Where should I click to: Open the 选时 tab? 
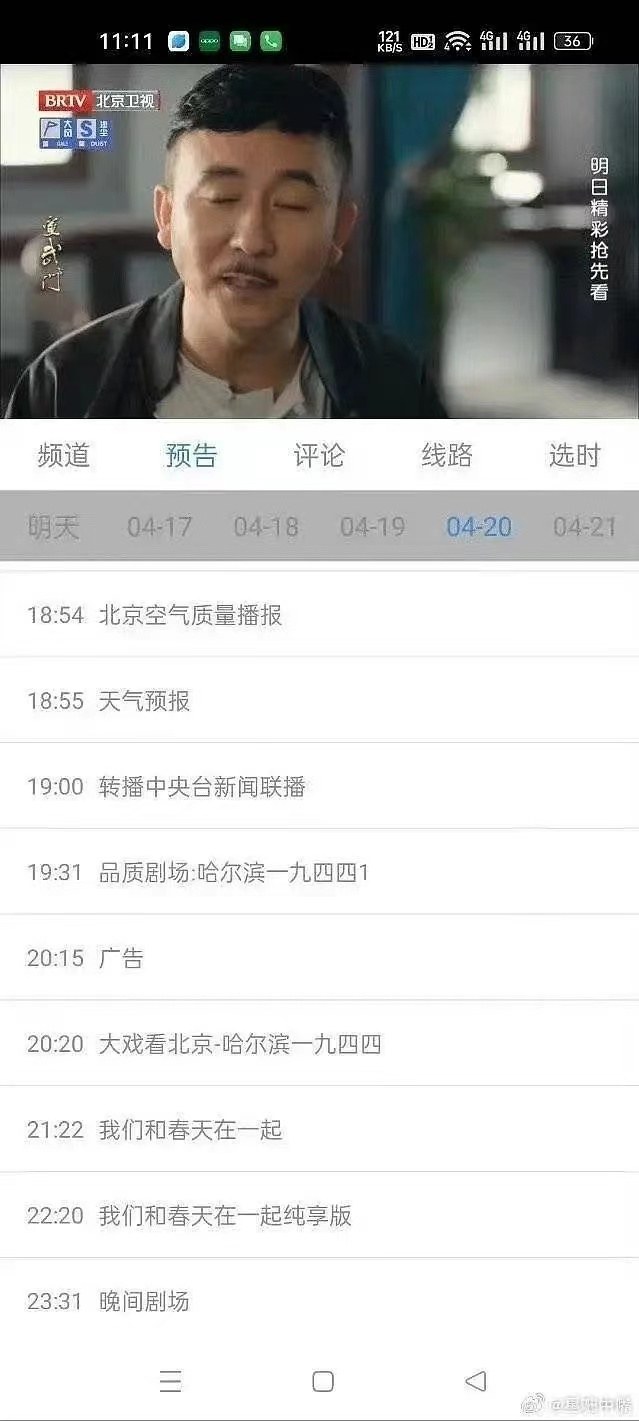(x=574, y=455)
